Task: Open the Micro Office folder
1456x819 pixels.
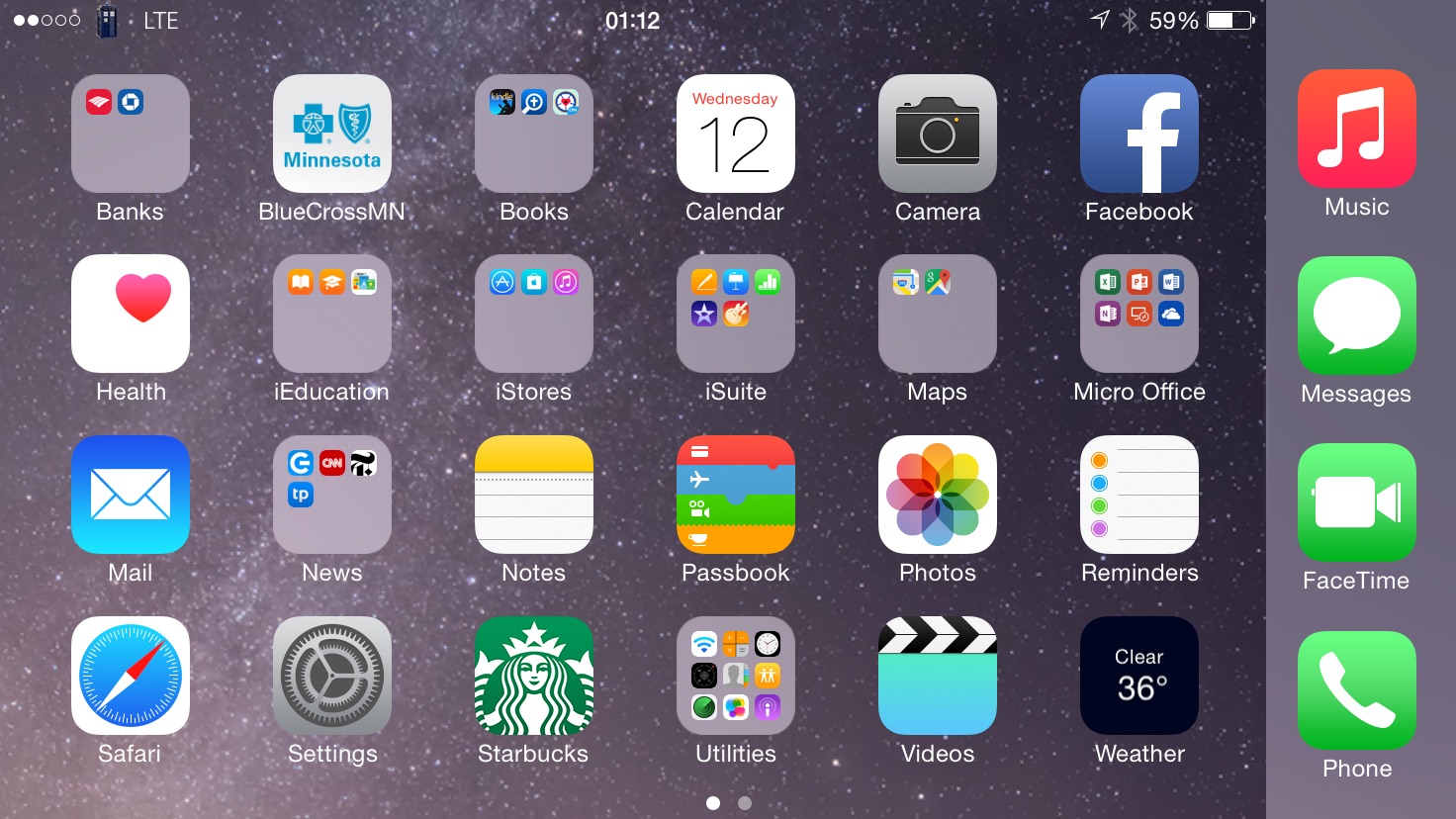Action: coord(1139,314)
